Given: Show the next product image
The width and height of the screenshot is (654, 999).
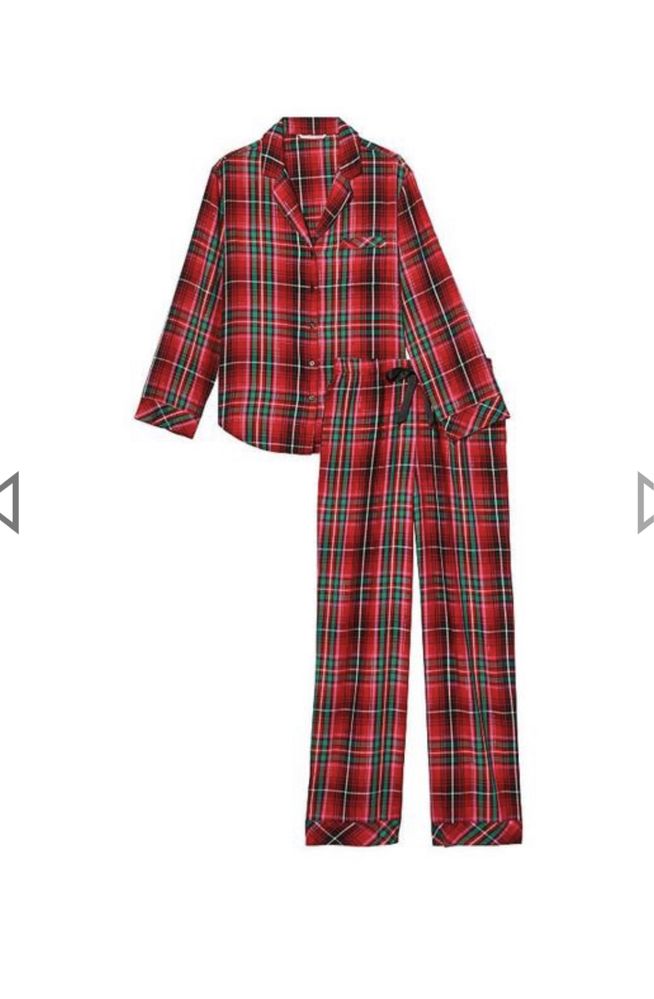Looking at the screenshot, I should coord(645,502).
